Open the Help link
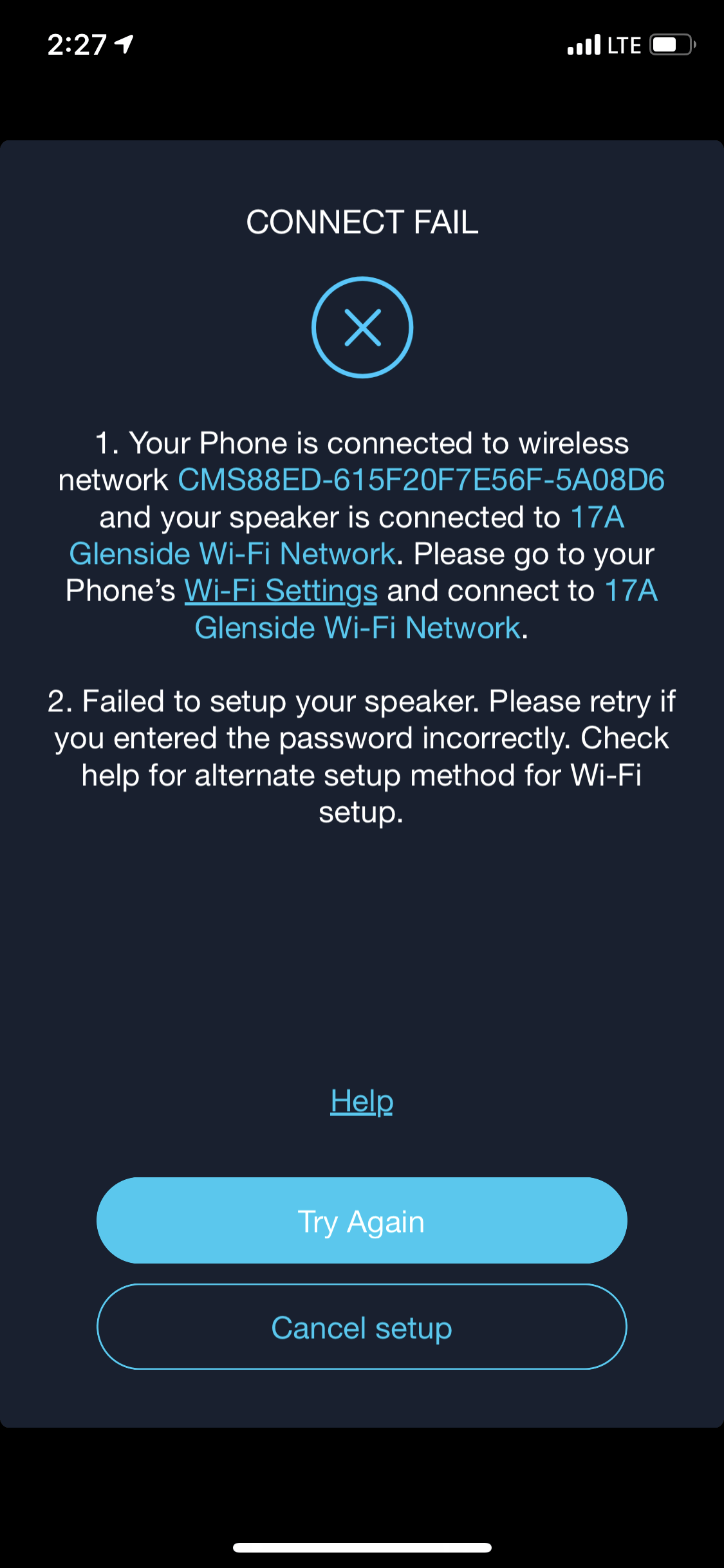The image size is (724, 1568). click(x=362, y=1101)
